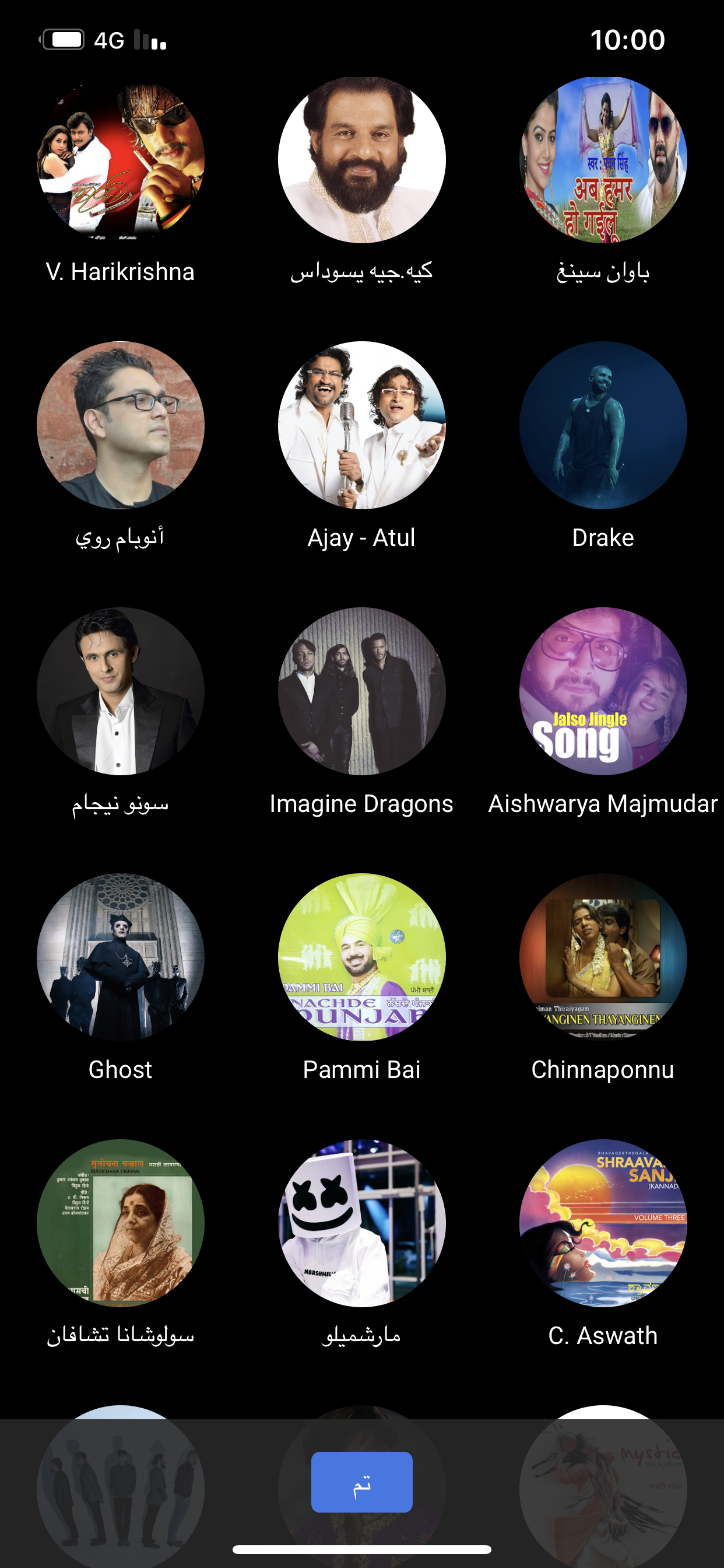Tap the blue Done (تم) button

[361, 1482]
